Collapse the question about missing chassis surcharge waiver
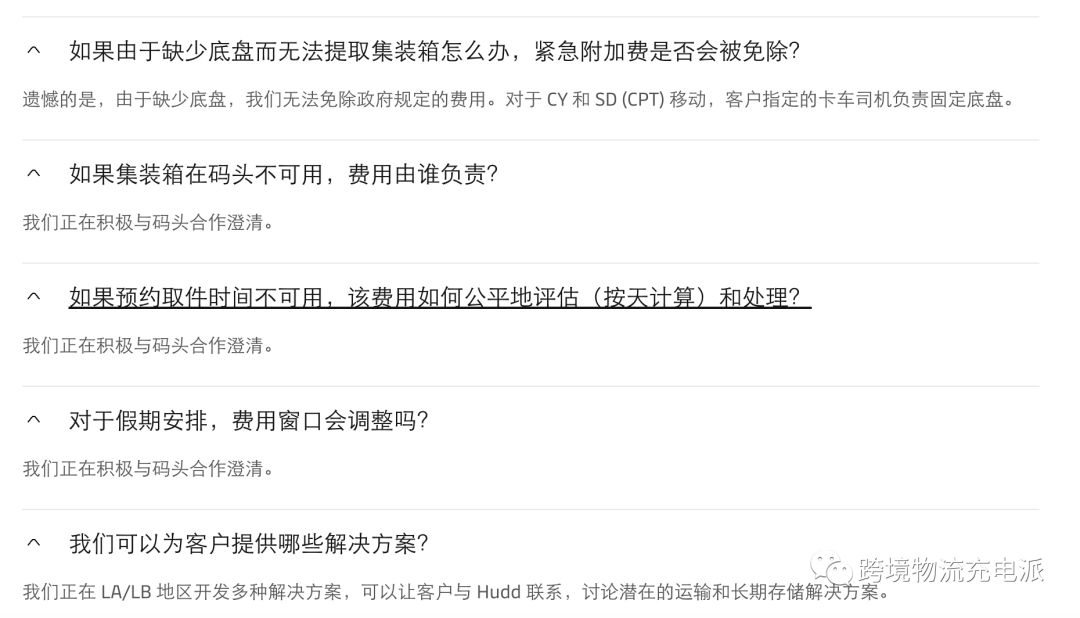 tap(33, 50)
